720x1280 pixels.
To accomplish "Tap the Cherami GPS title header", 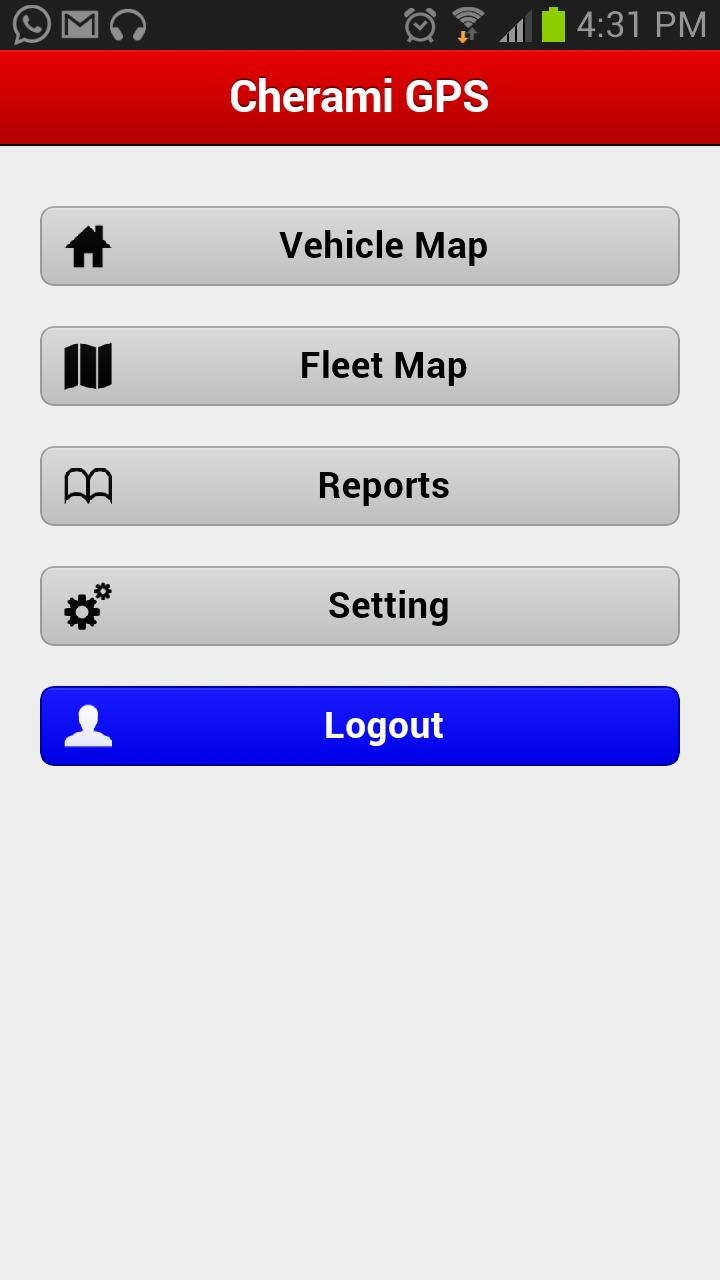I will pyautogui.click(x=360, y=96).
